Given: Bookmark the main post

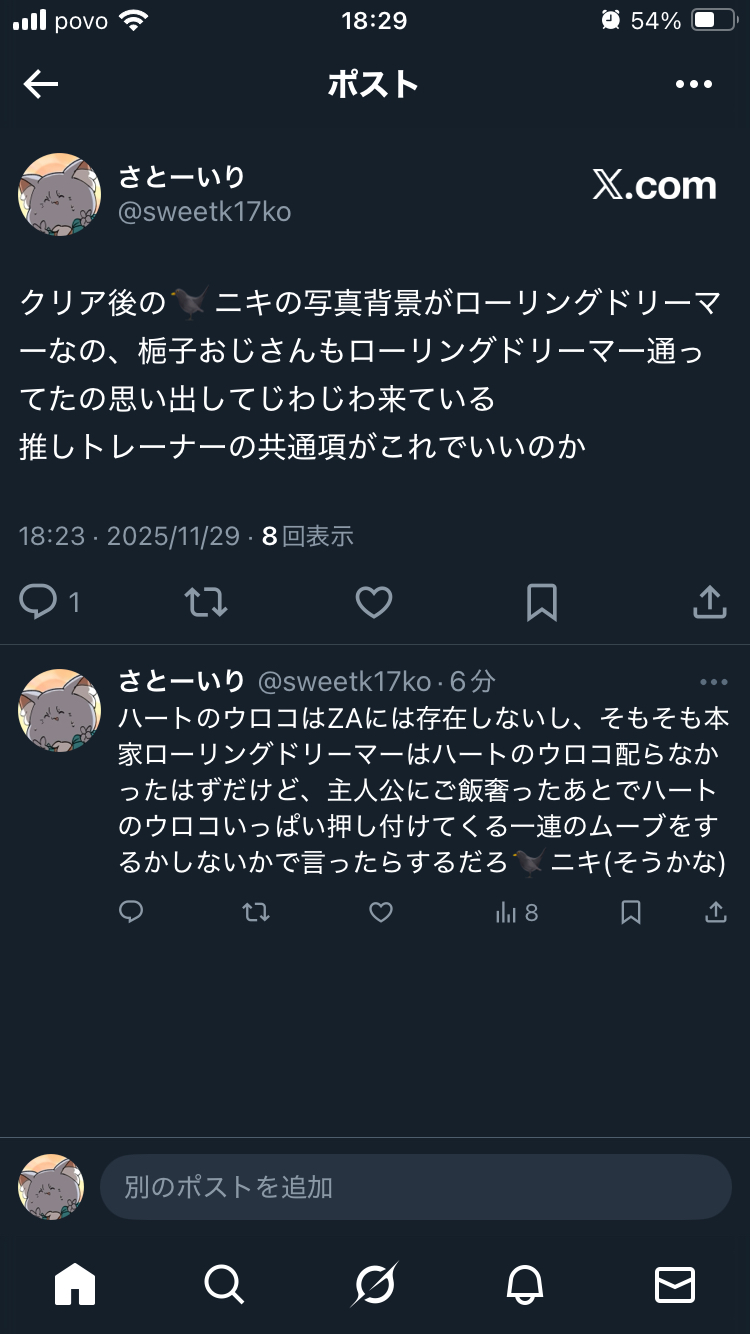Looking at the screenshot, I should pos(541,601).
